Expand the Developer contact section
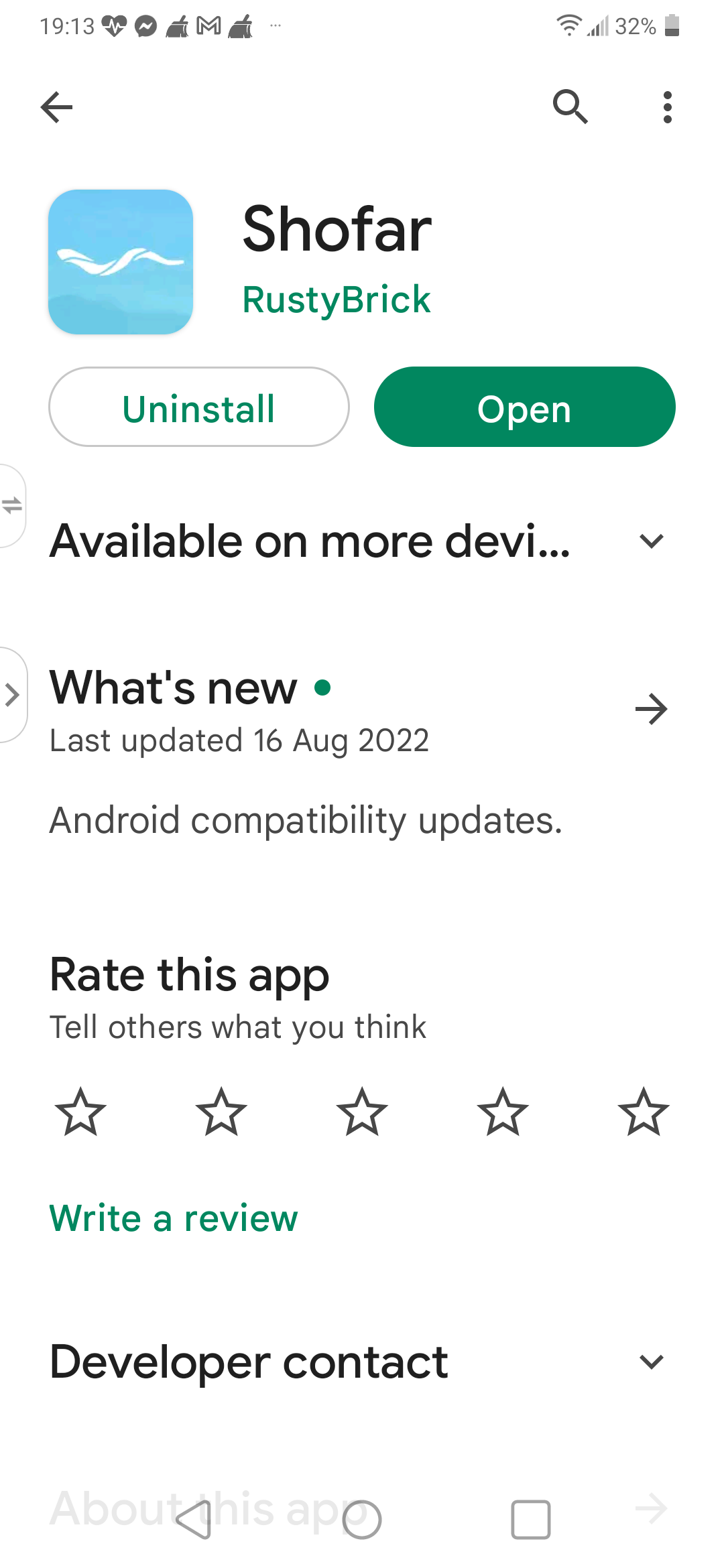This screenshot has height=1568, width=724. [x=651, y=1362]
